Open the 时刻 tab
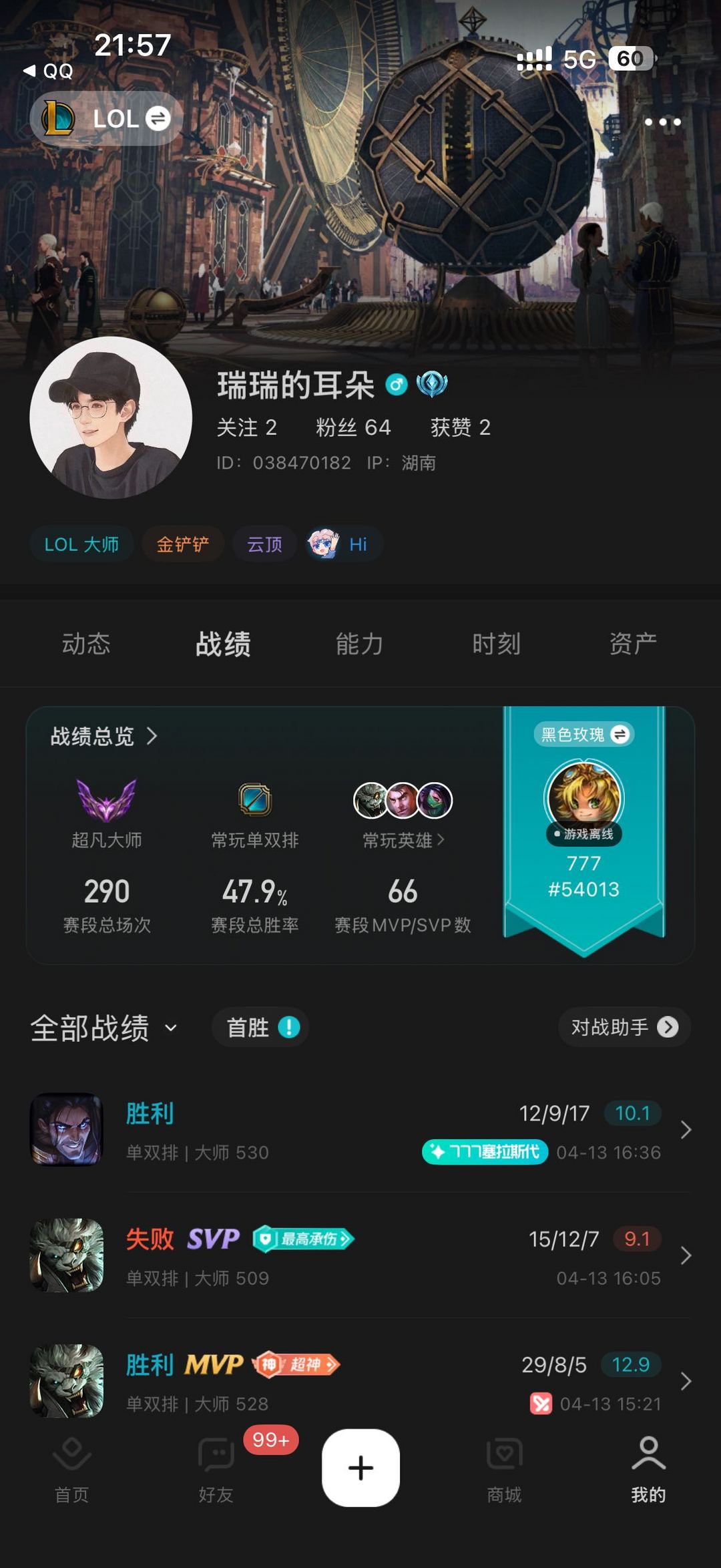This screenshot has height=1568, width=721. (496, 644)
